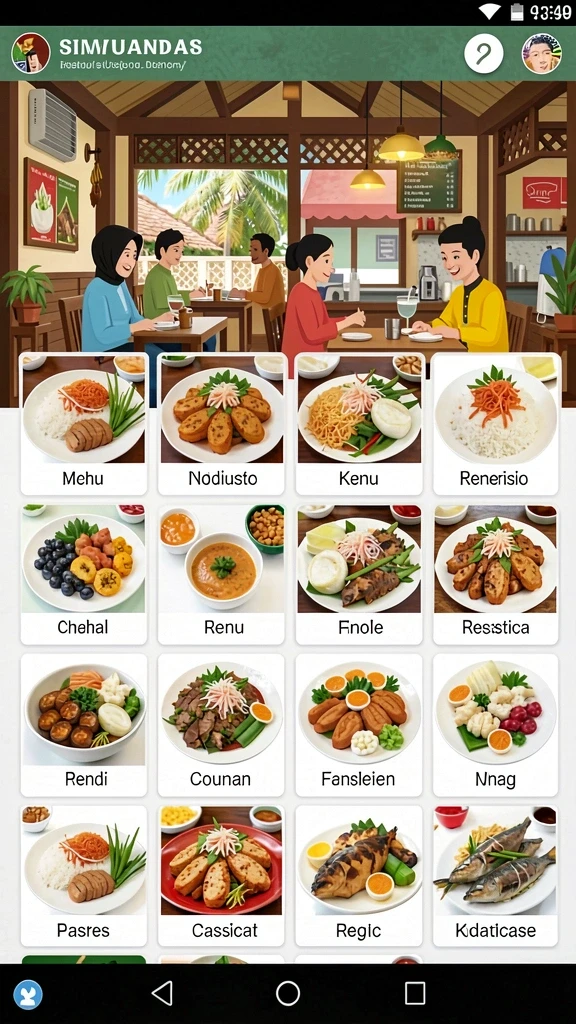Select the Nodiusto dish card
Screen dimensions: 576x1024
[221, 424]
